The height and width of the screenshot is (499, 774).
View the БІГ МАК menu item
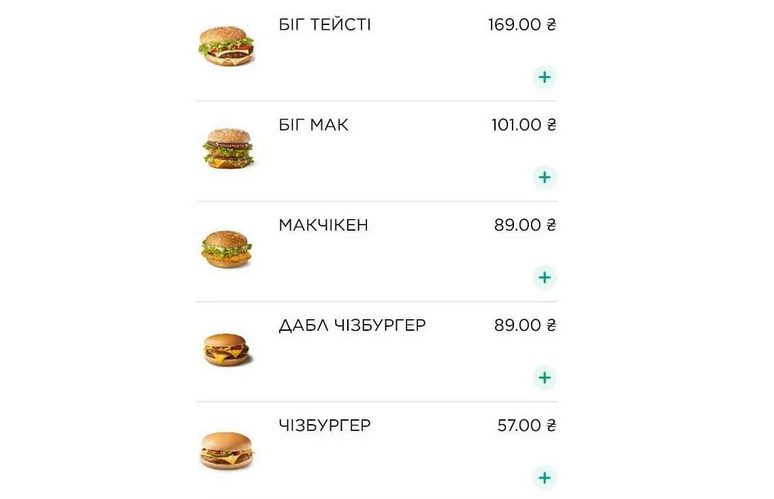point(313,125)
